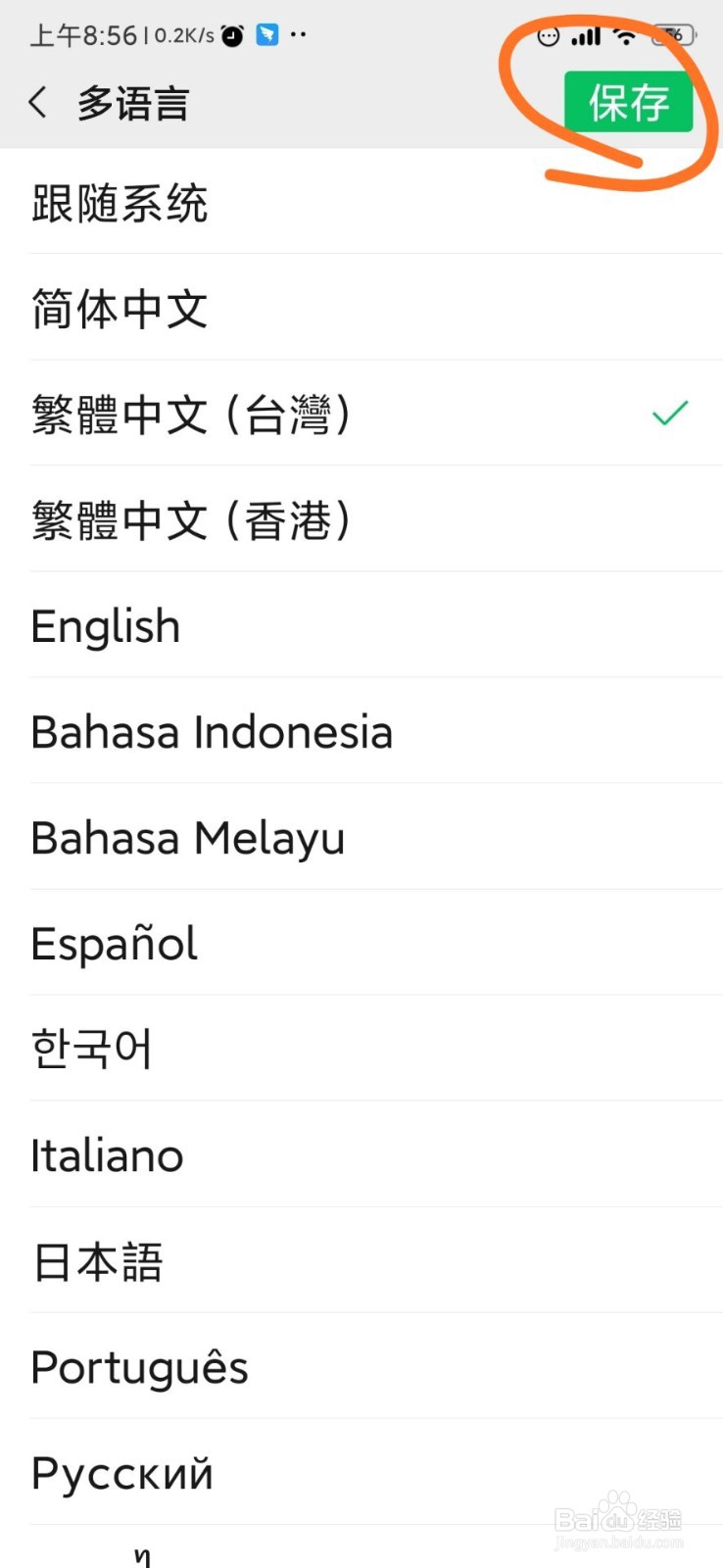The width and height of the screenshot is (723, 1568).
Task: Select 日本語 language option
Action: click(x=97, y=1261)
